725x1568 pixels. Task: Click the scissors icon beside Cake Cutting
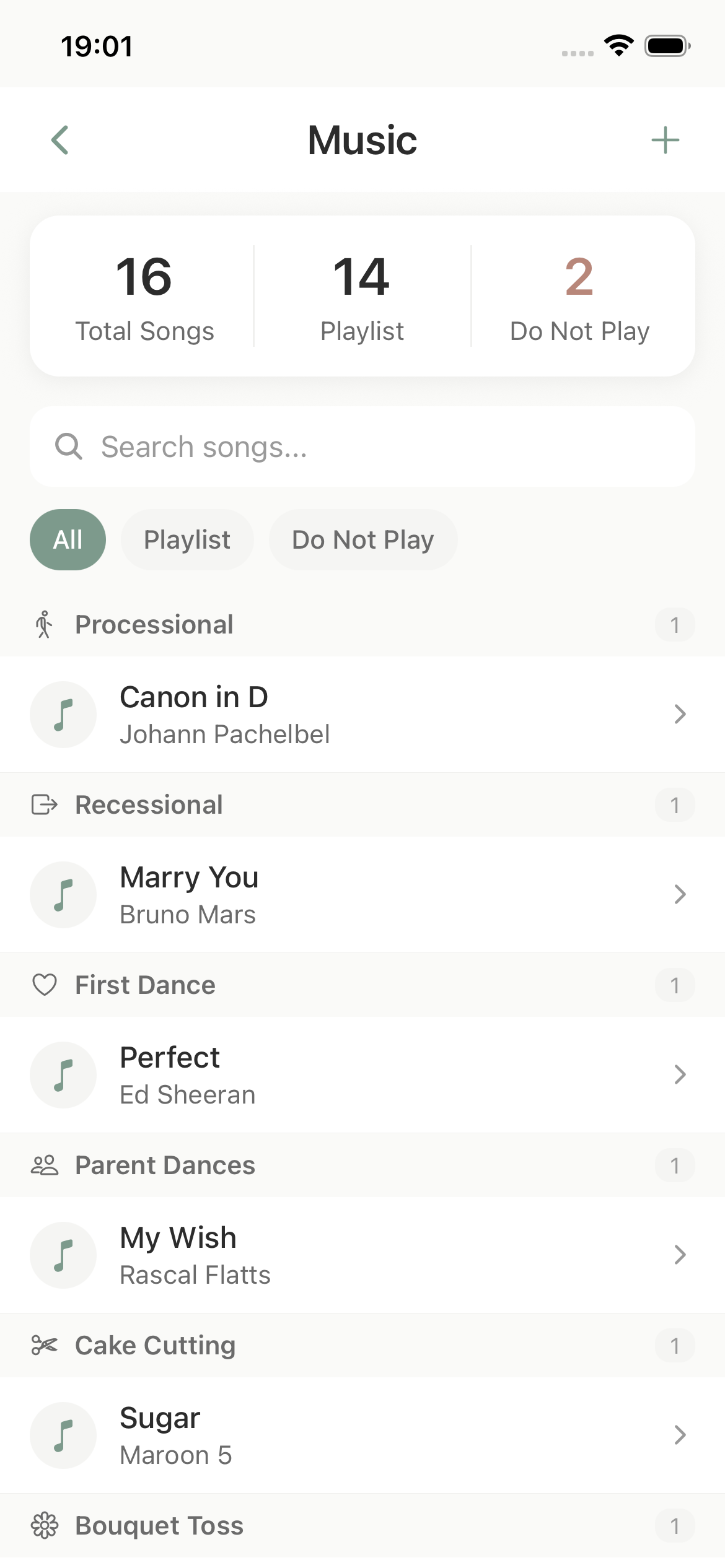44,1345
